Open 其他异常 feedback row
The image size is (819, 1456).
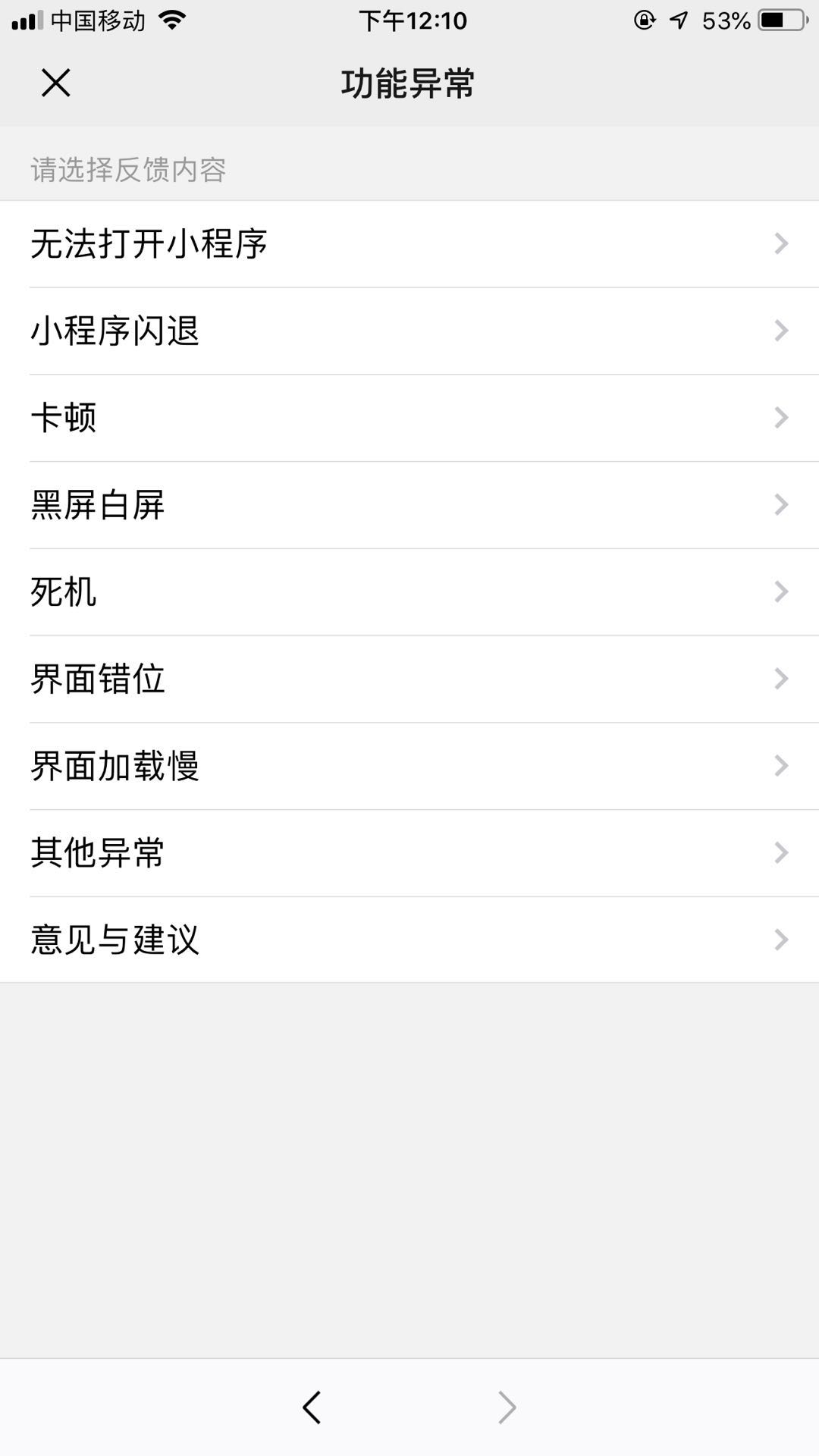[x=409, y=853]
